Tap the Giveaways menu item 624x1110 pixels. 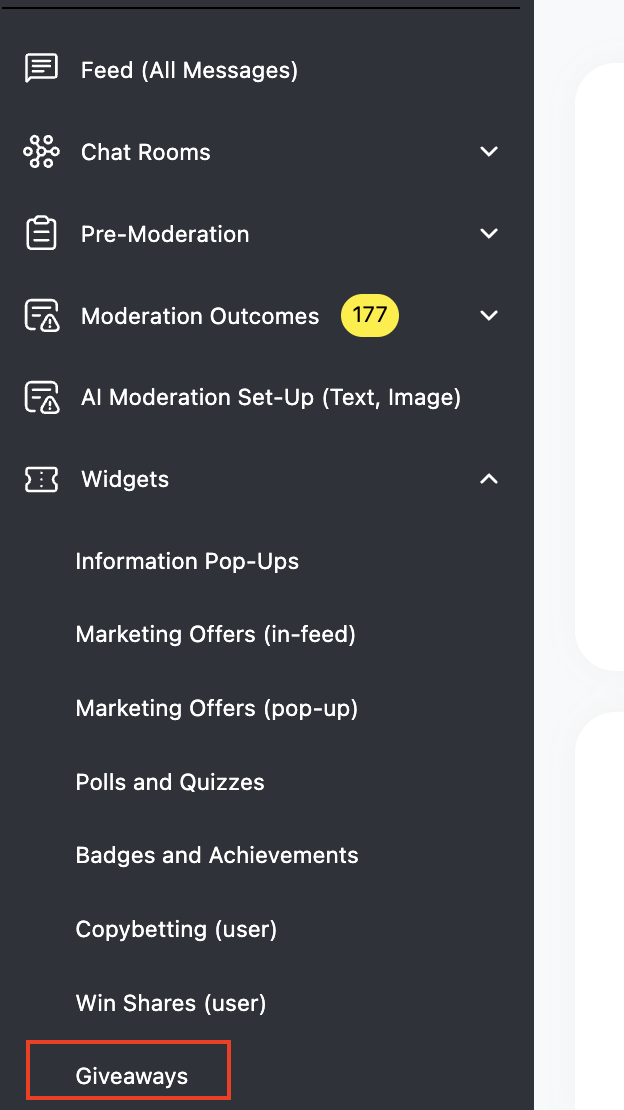(x=131, y=1076)
